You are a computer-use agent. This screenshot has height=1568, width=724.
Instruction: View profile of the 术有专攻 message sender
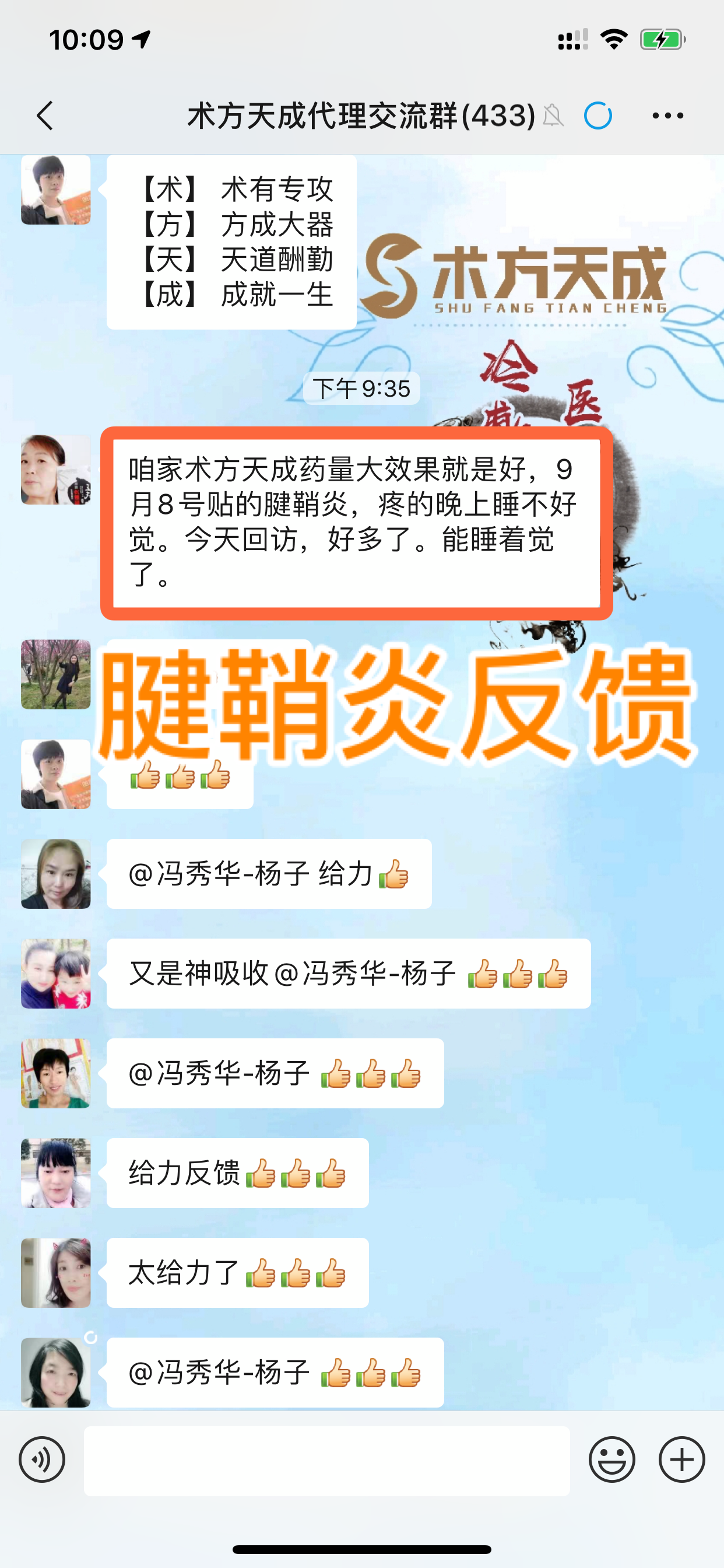[56, 190]
